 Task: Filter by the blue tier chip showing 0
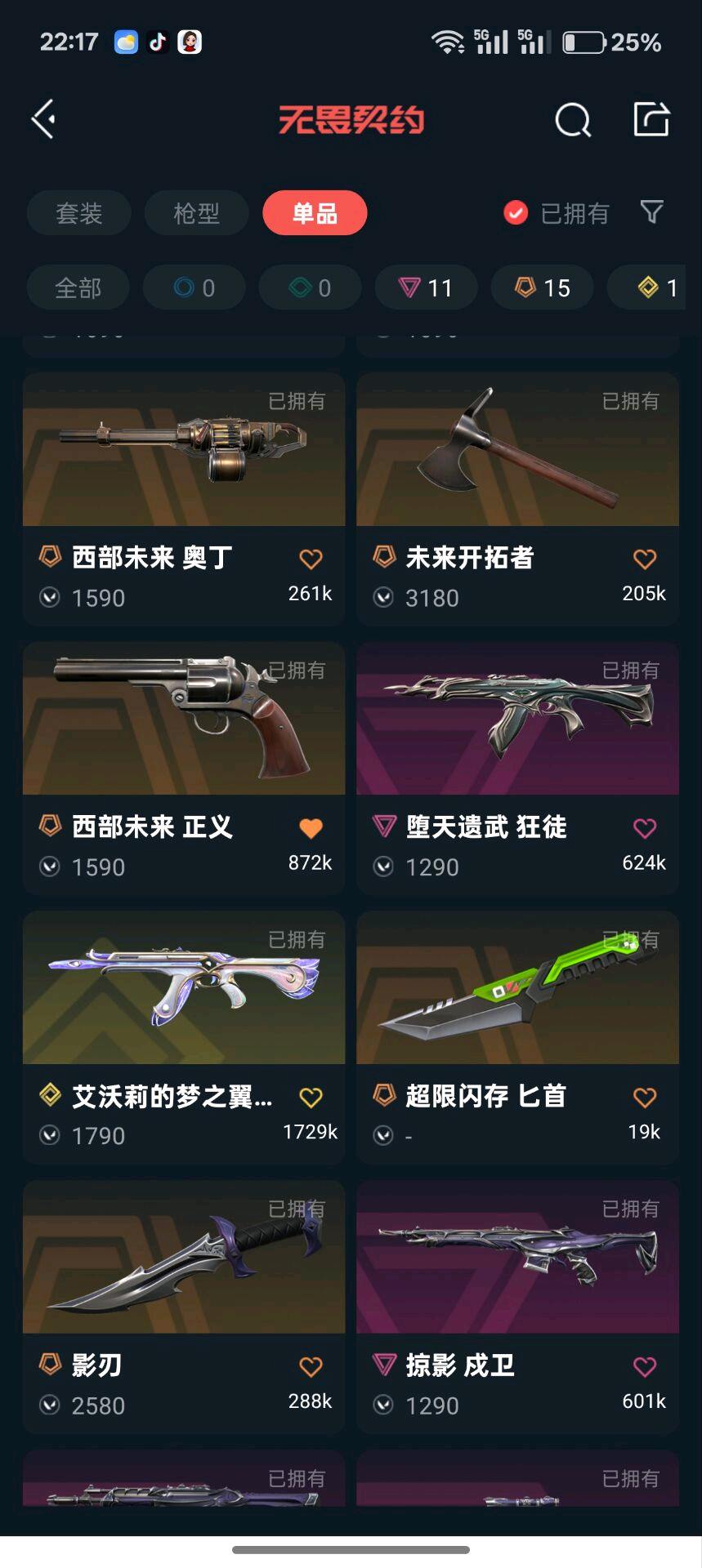coord(194,287)
